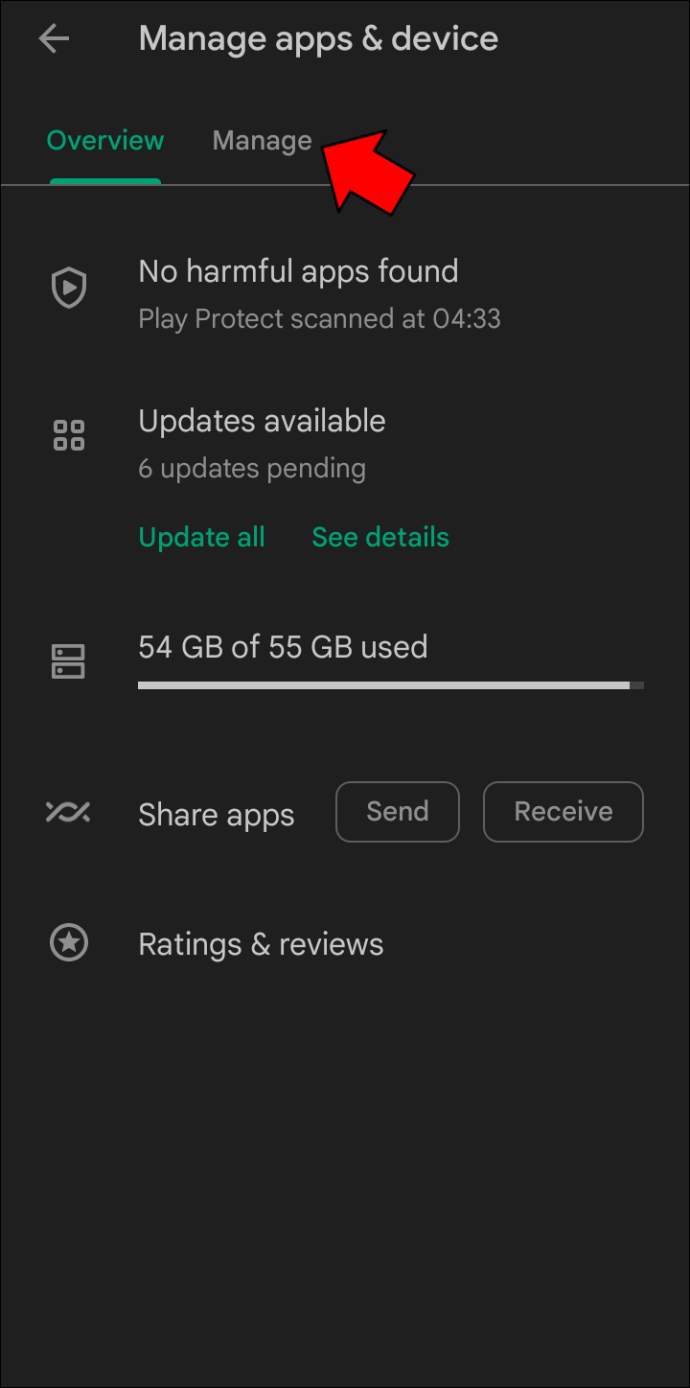Open Ratings & reviews
The height and width of the screenshot is (1388, 690).
point(260,945)
